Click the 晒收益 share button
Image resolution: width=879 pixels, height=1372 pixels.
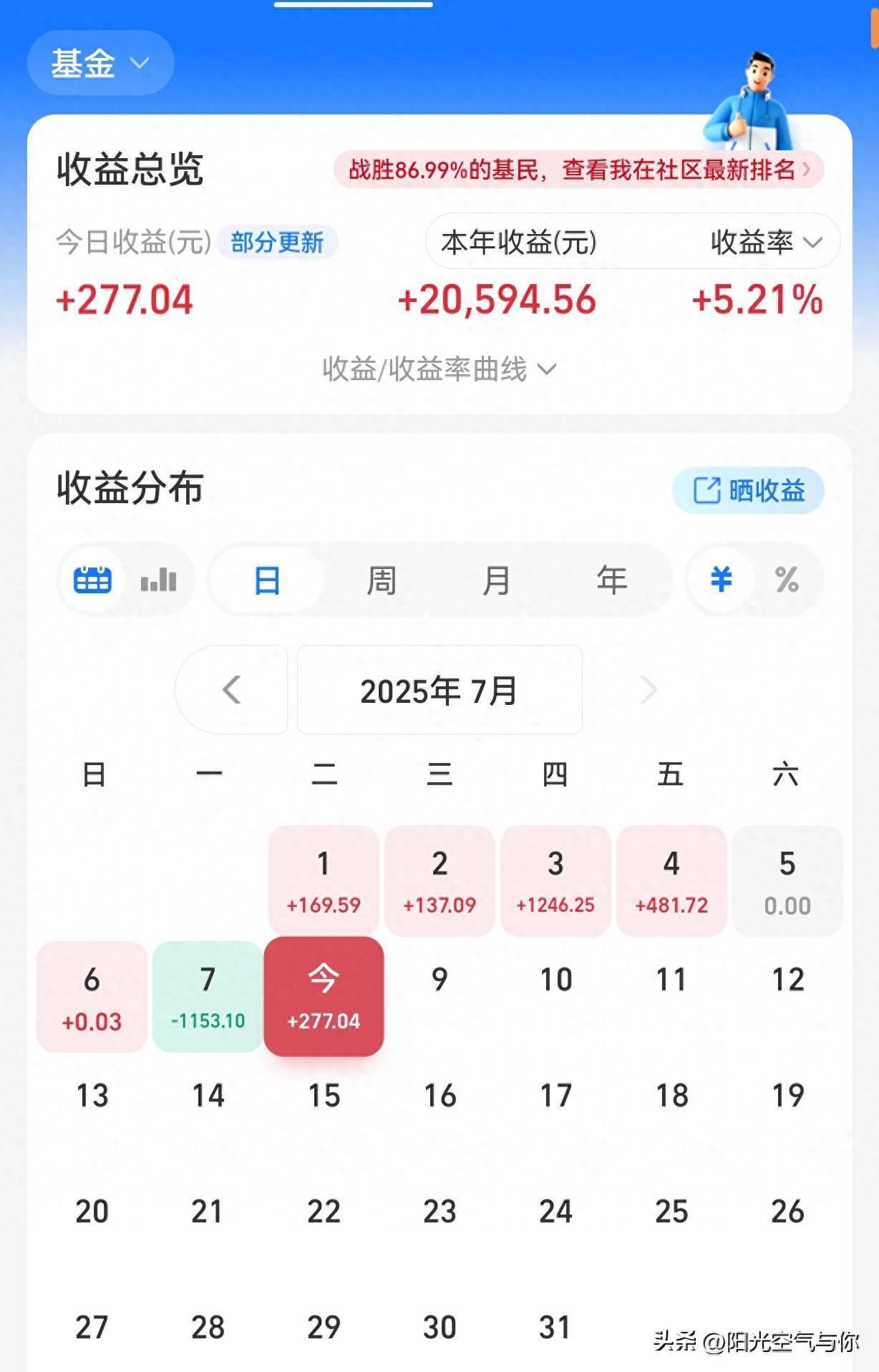tap(749, 490)
